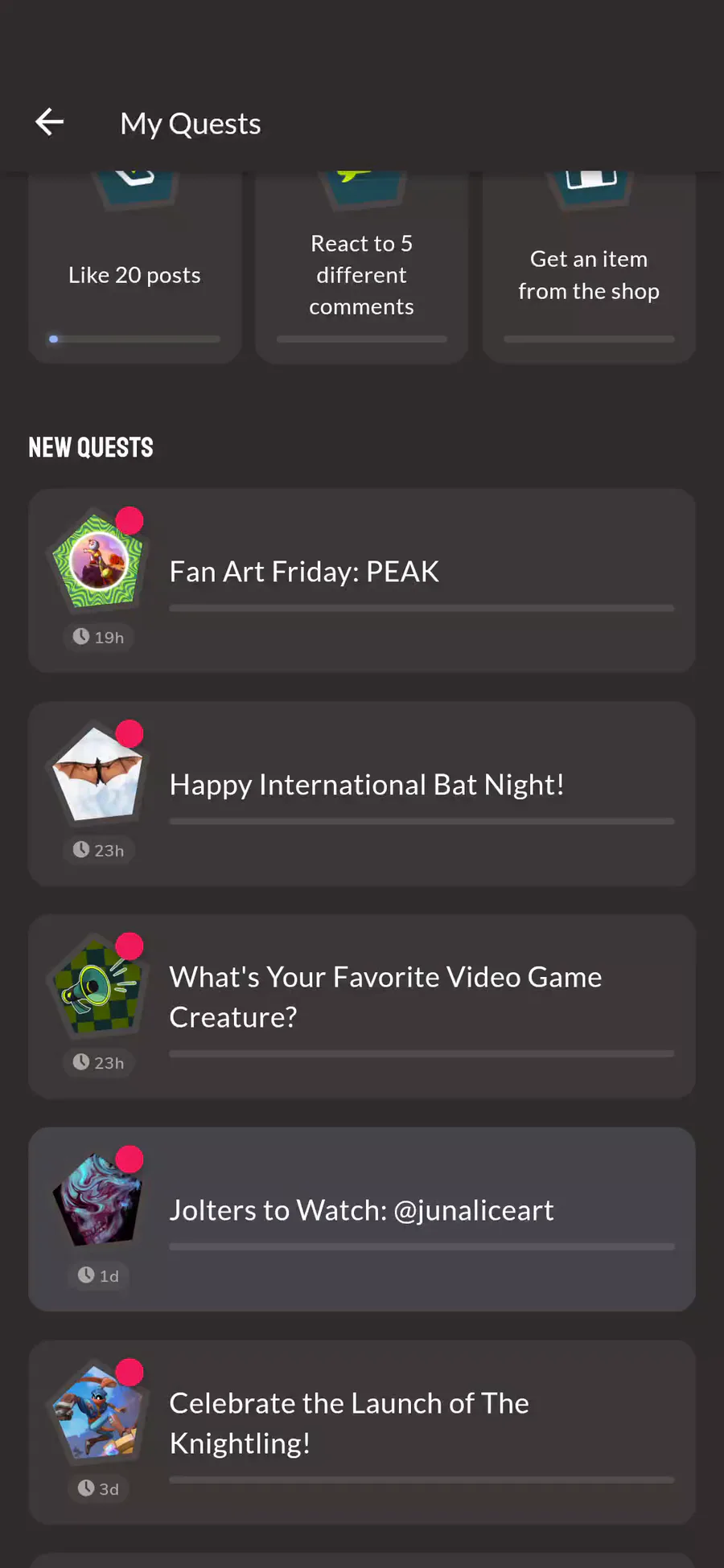This screenshot has width=724, height=1568.
Task: Select the Jolters to Watch @junaliceart quest
Action: [362, 1218]
